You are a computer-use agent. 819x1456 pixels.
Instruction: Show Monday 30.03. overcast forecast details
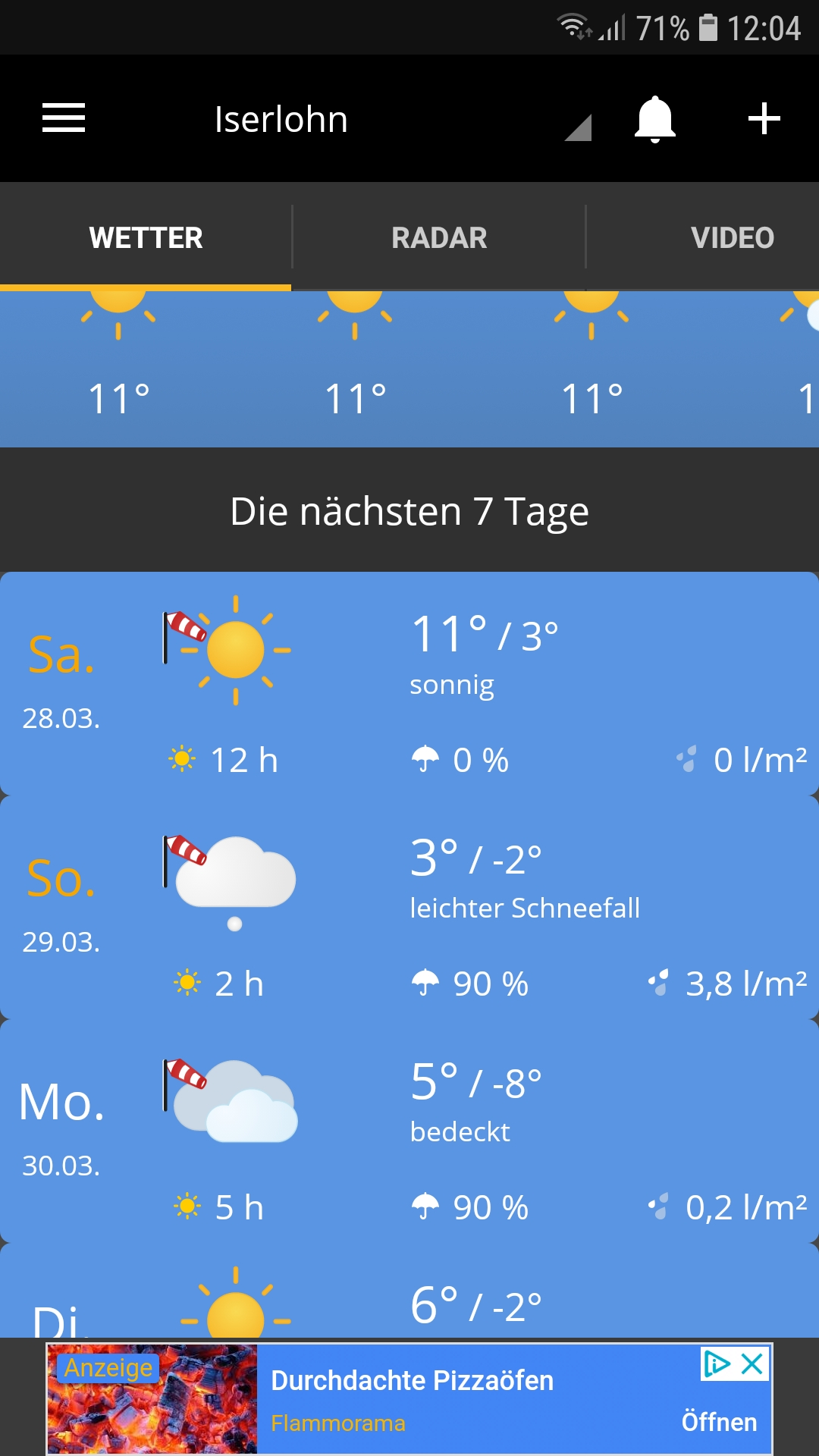pos(409,1130)
